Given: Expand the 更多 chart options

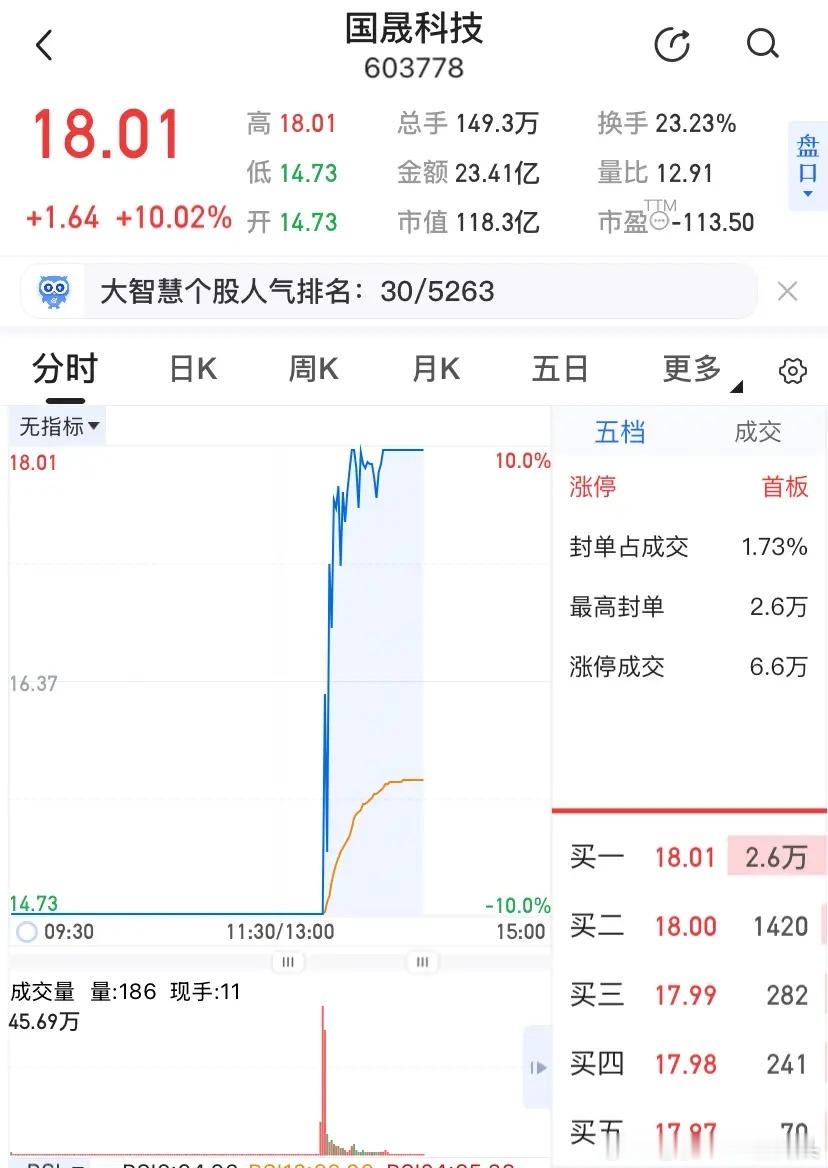Looking at the screenshot, I should pos(694,369).
